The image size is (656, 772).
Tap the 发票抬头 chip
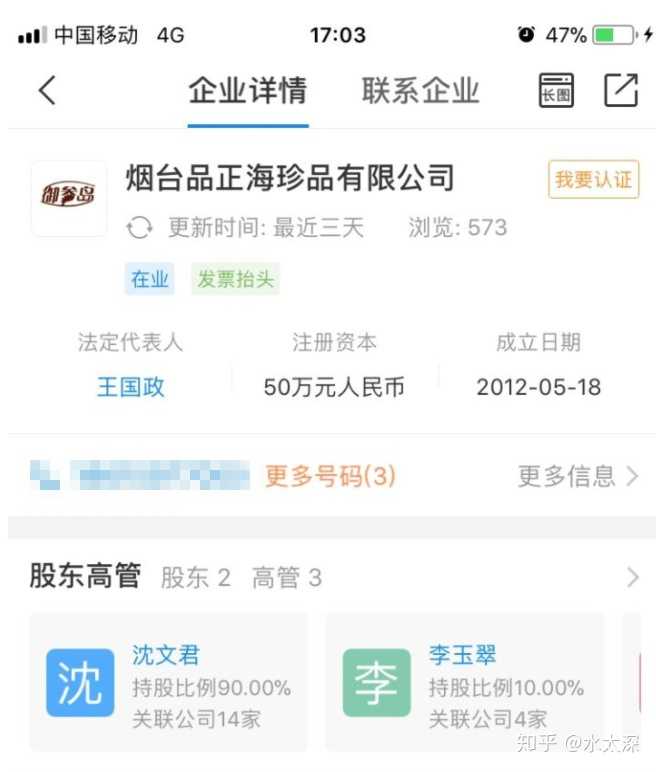click(235, 279)
